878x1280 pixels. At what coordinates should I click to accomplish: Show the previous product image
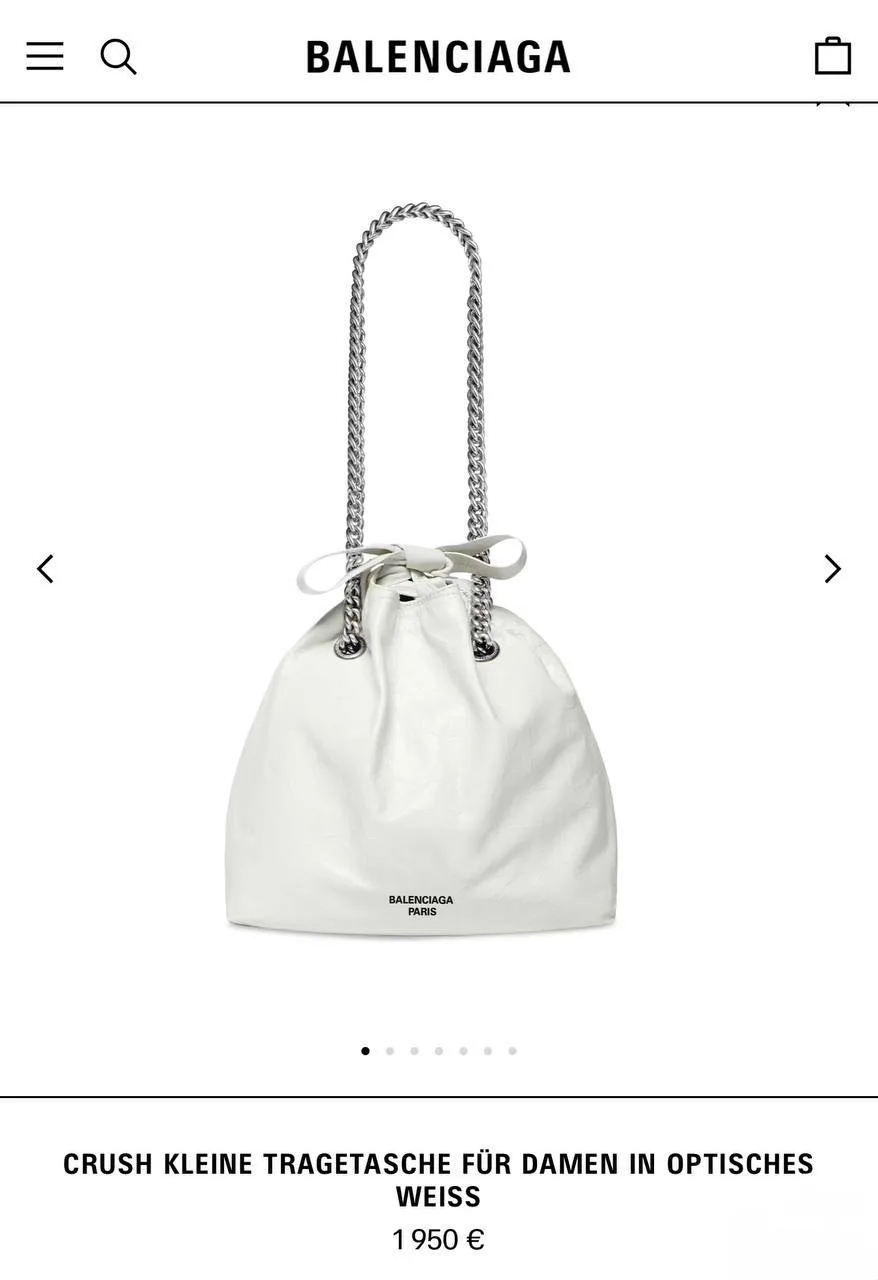coord(45,569)
